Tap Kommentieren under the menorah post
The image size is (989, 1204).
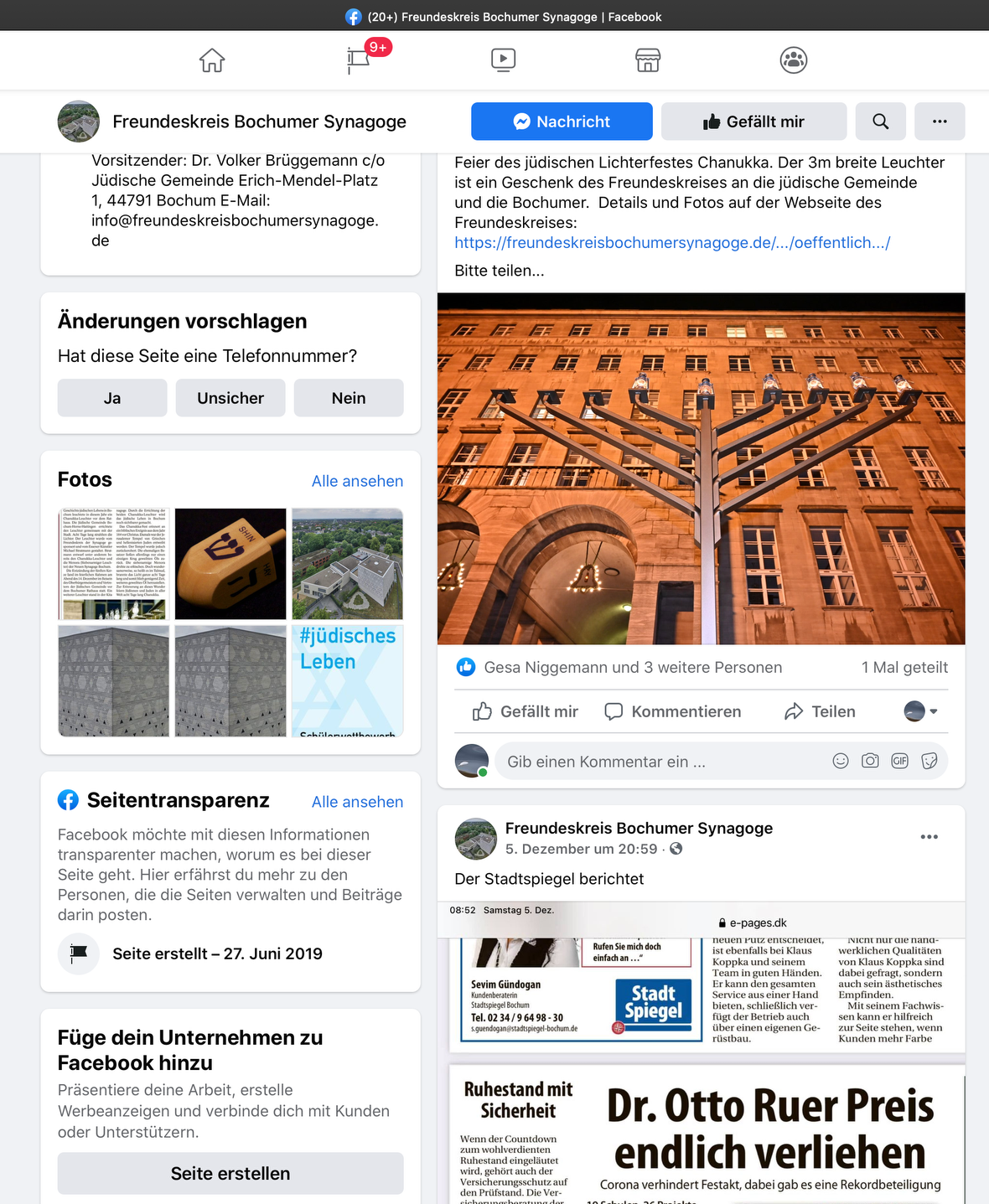coord(673,711)
